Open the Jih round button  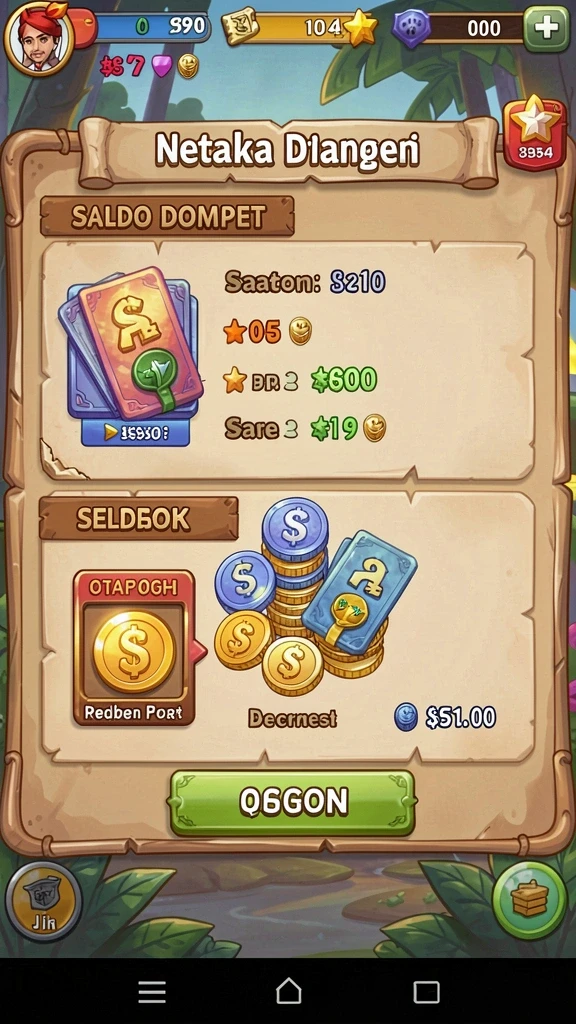[x=44, y=900]
